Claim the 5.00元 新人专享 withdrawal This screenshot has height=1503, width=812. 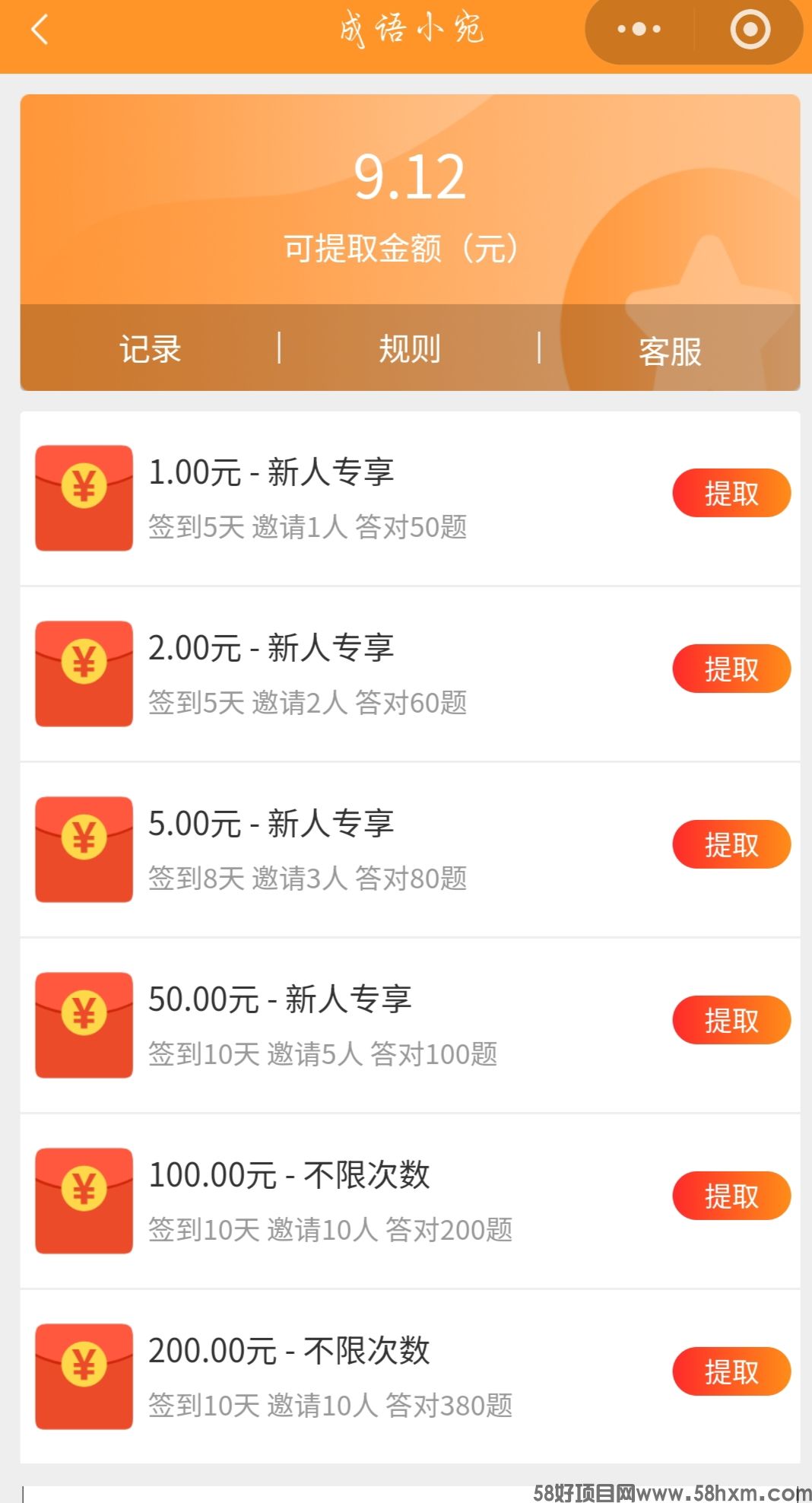pos(731,845)
